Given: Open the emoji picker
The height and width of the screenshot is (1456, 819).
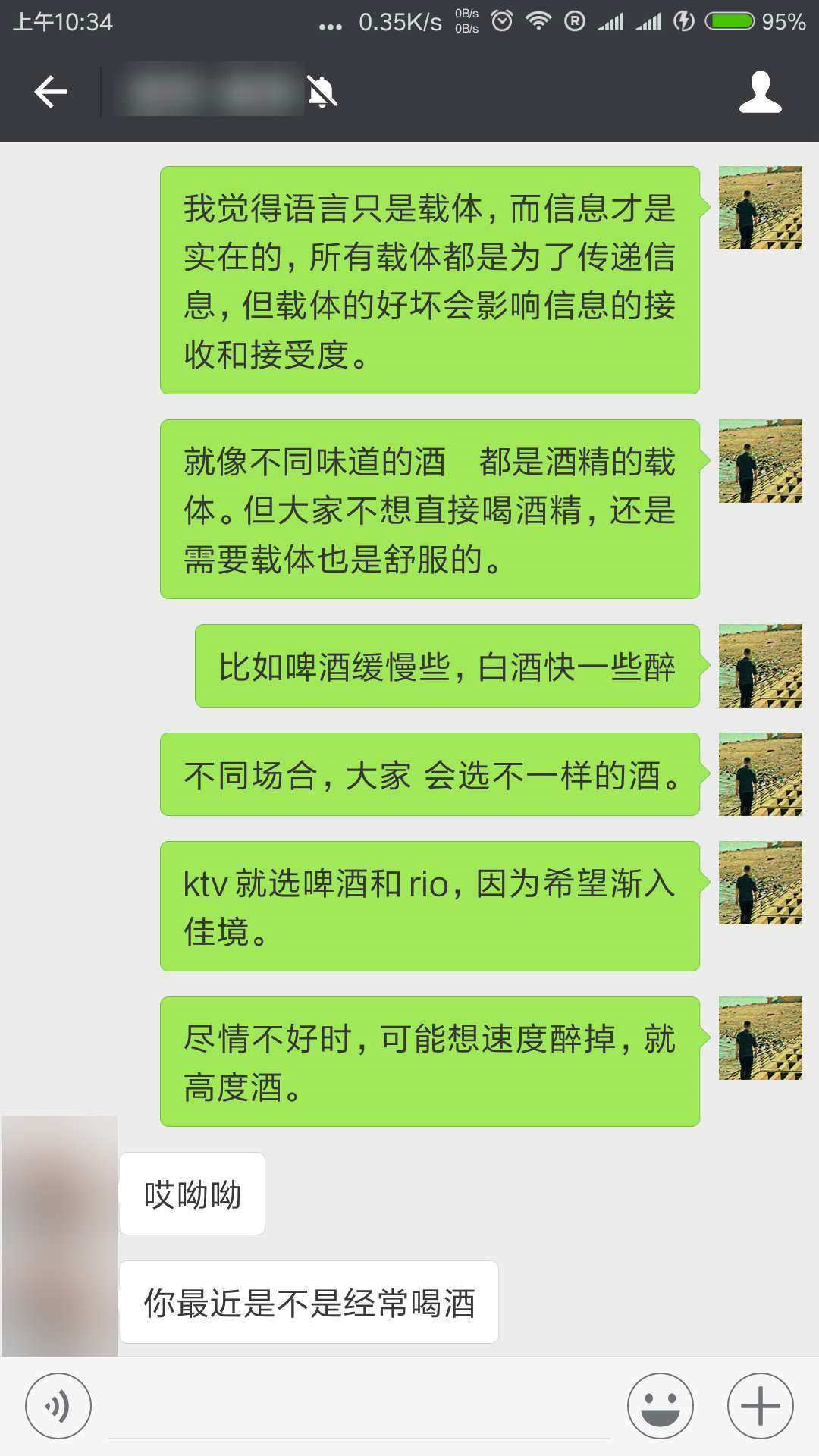Looking at the screenshot, I should point(660,1406).
